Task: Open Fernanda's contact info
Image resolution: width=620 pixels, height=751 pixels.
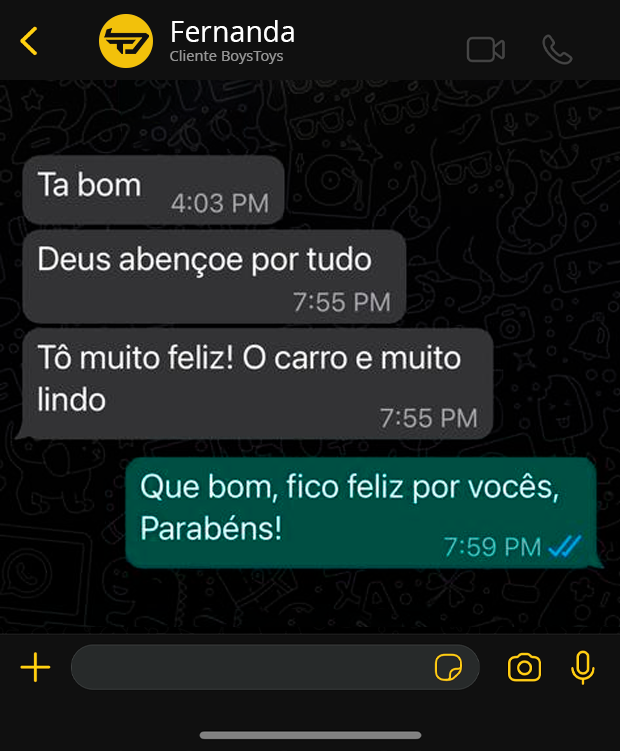Action: coord(232,40)
